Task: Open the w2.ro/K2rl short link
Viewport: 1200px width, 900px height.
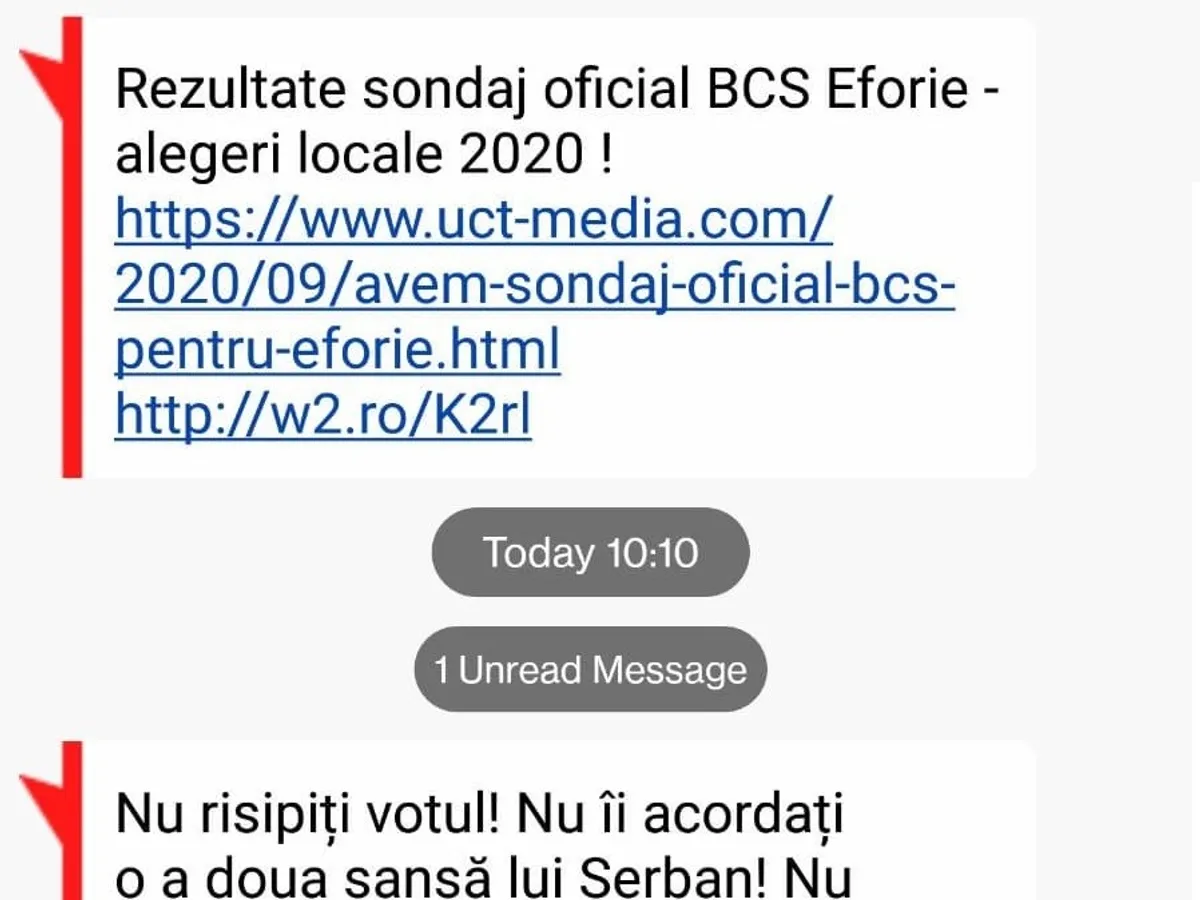Action: pyautogui.click(x=323, y=416)
